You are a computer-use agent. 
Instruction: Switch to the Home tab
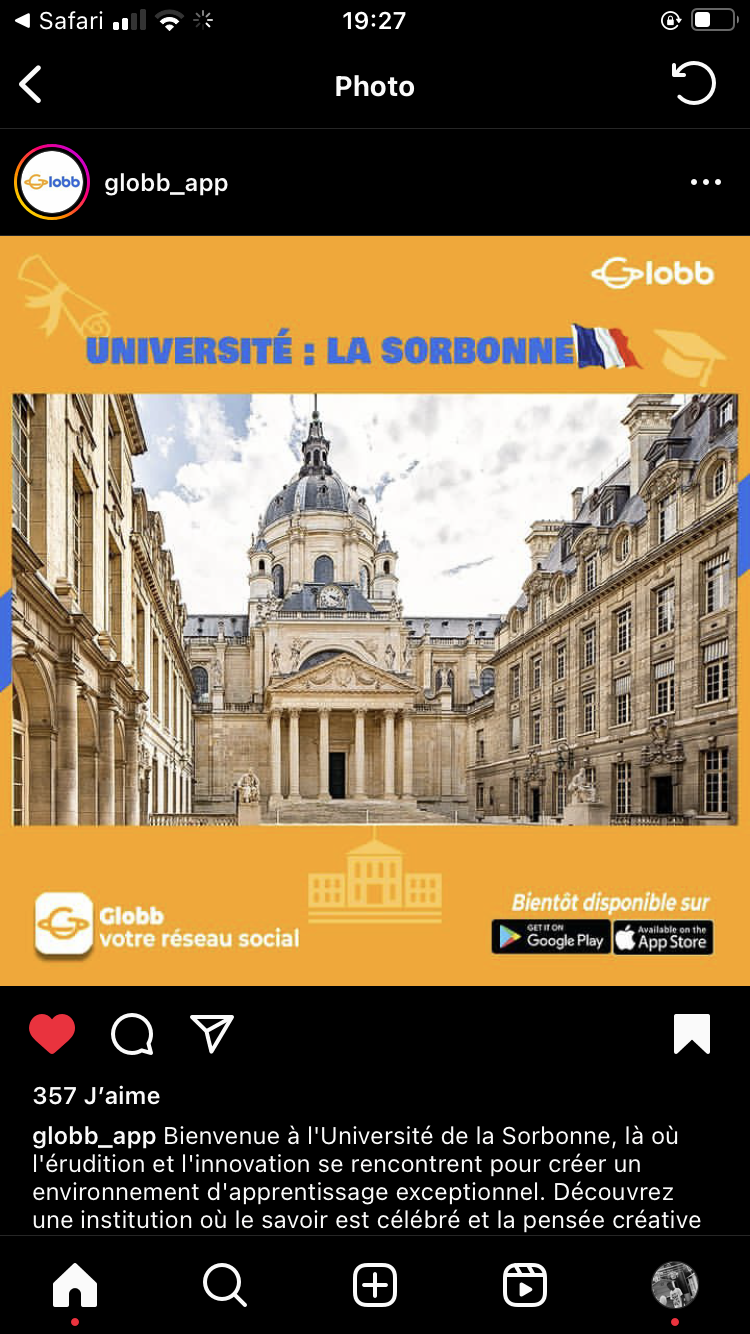75,1284
